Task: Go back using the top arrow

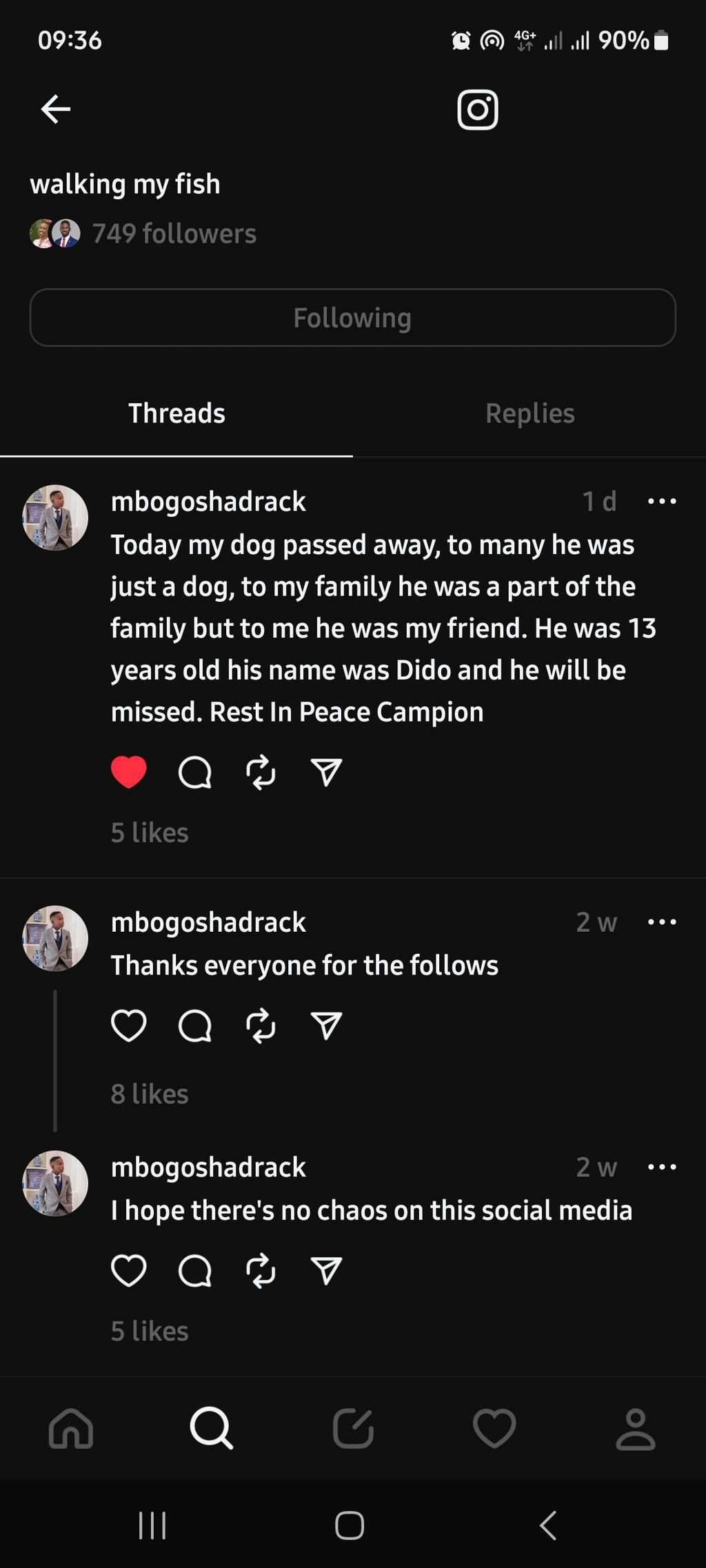Action: click(x=56, y=109)
